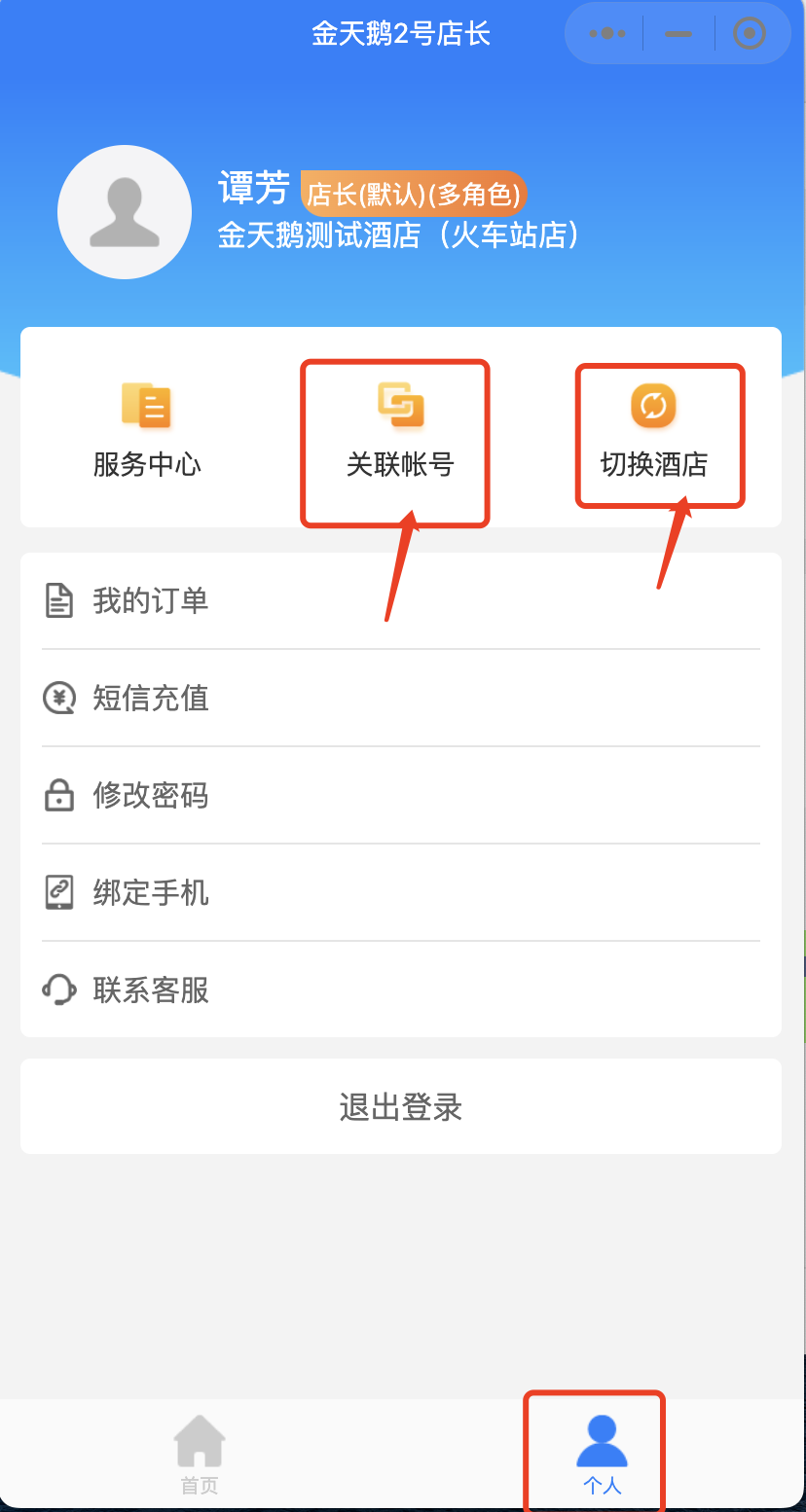Log out with 退出登录

(x=400, y=1106)
